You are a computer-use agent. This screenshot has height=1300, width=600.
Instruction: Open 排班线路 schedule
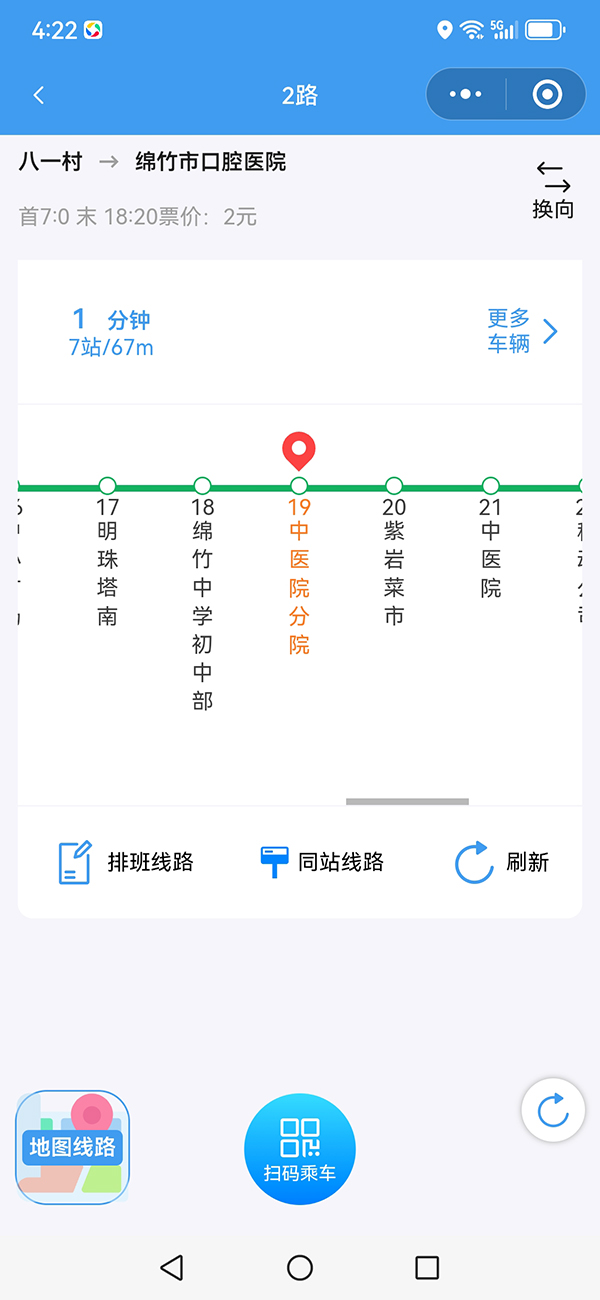coord(125,862)
